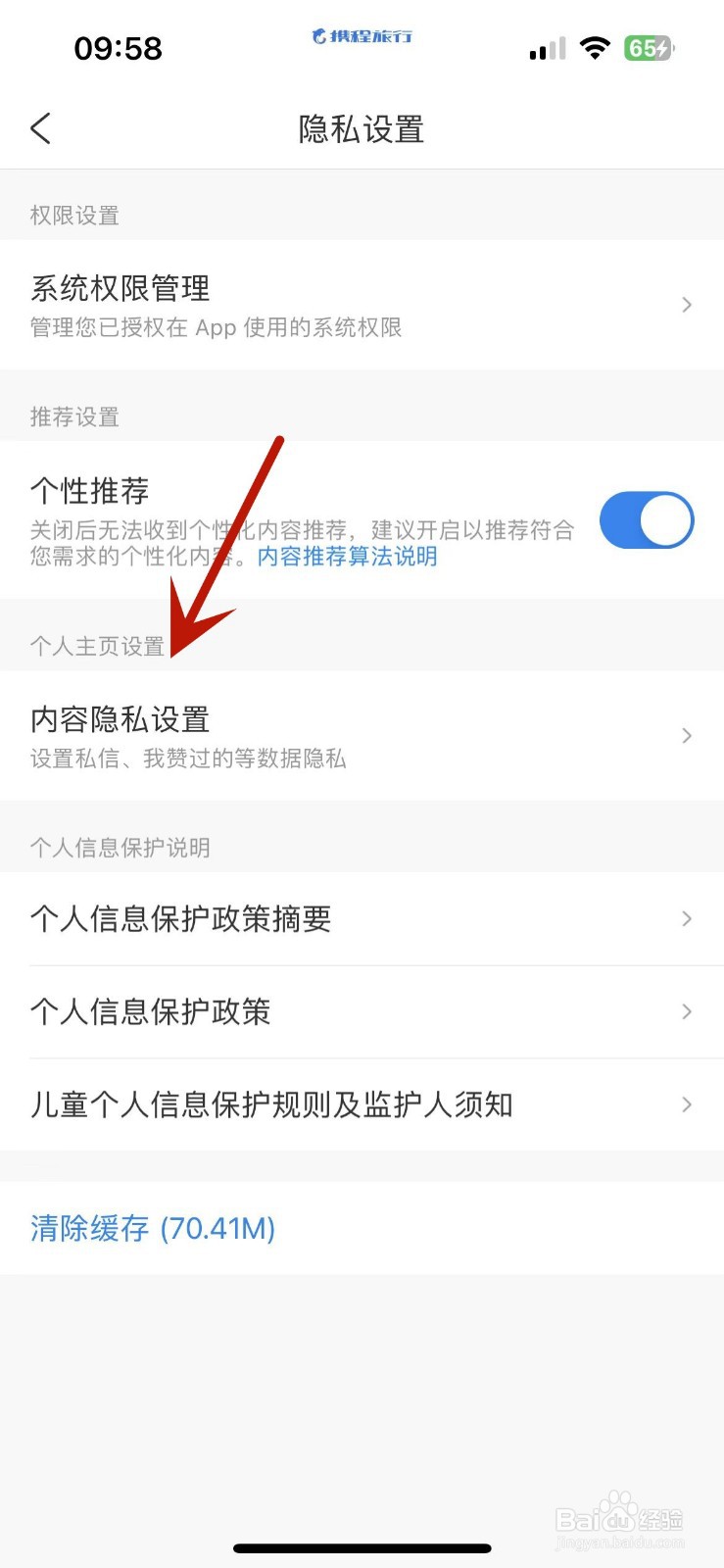Tap the cellular signal bars icon
The height and width of the screenshot is (1568, 724).
(546, 47)
